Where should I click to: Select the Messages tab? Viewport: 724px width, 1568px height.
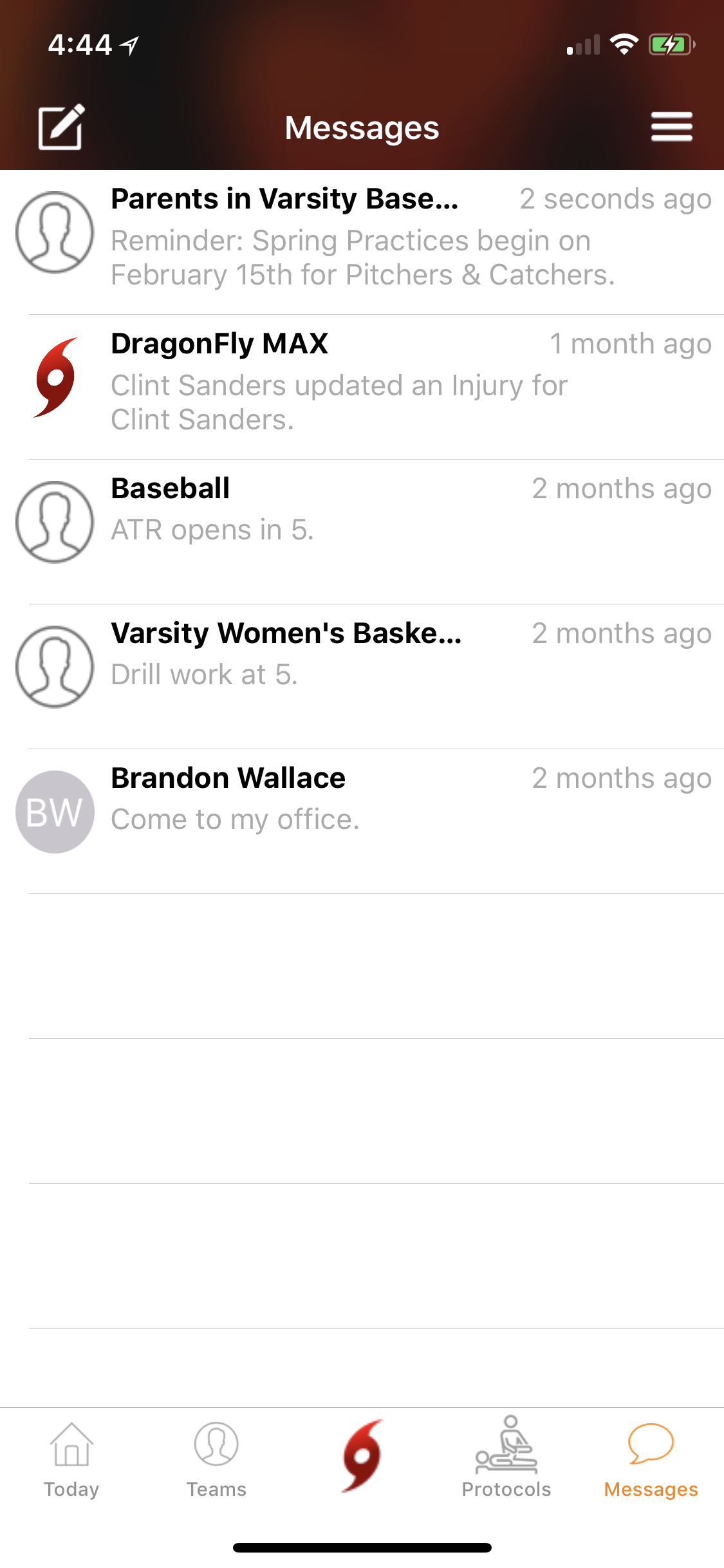(651, 1459)
